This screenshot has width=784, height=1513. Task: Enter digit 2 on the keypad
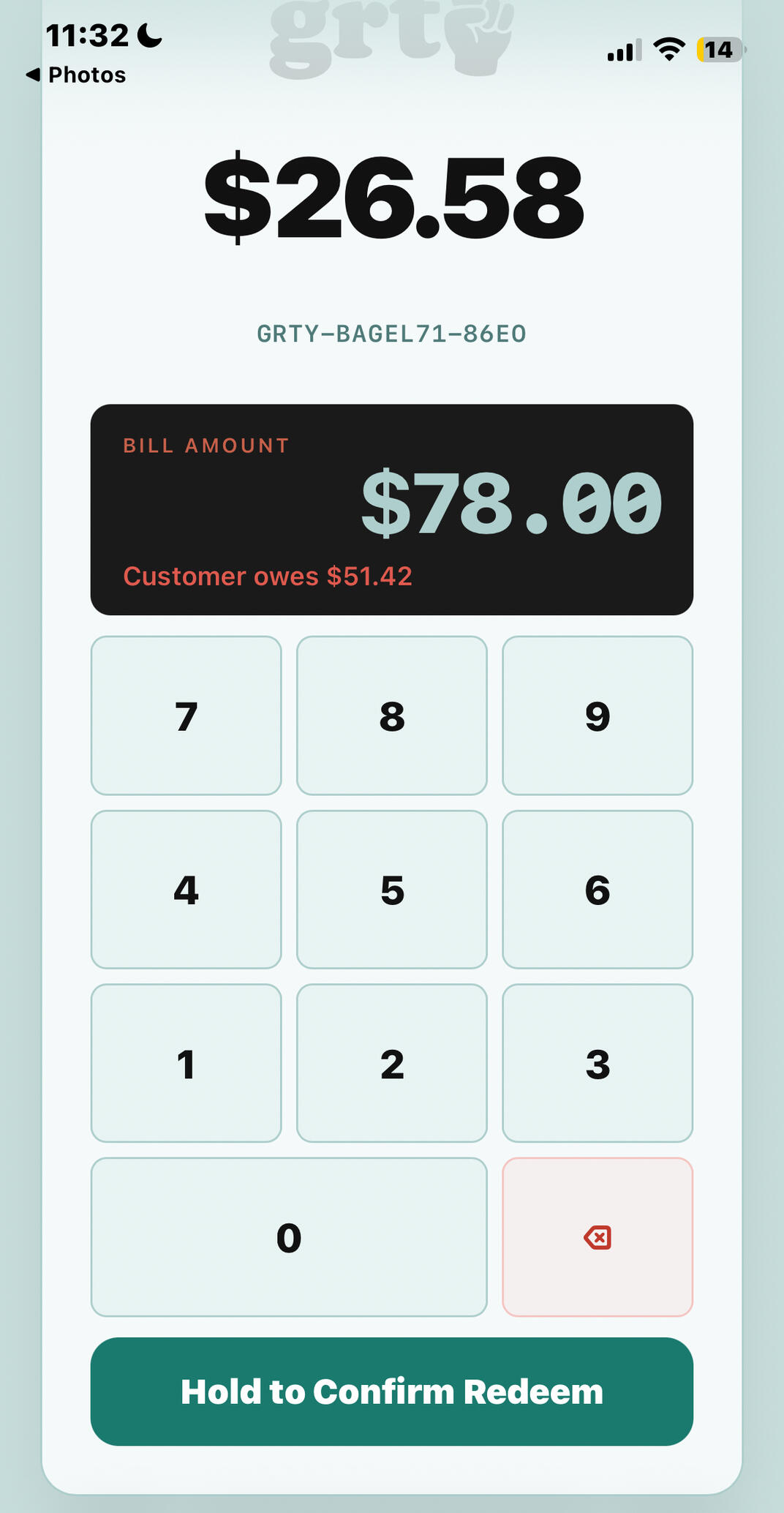pyautogui.click(x=391, y=1063)
